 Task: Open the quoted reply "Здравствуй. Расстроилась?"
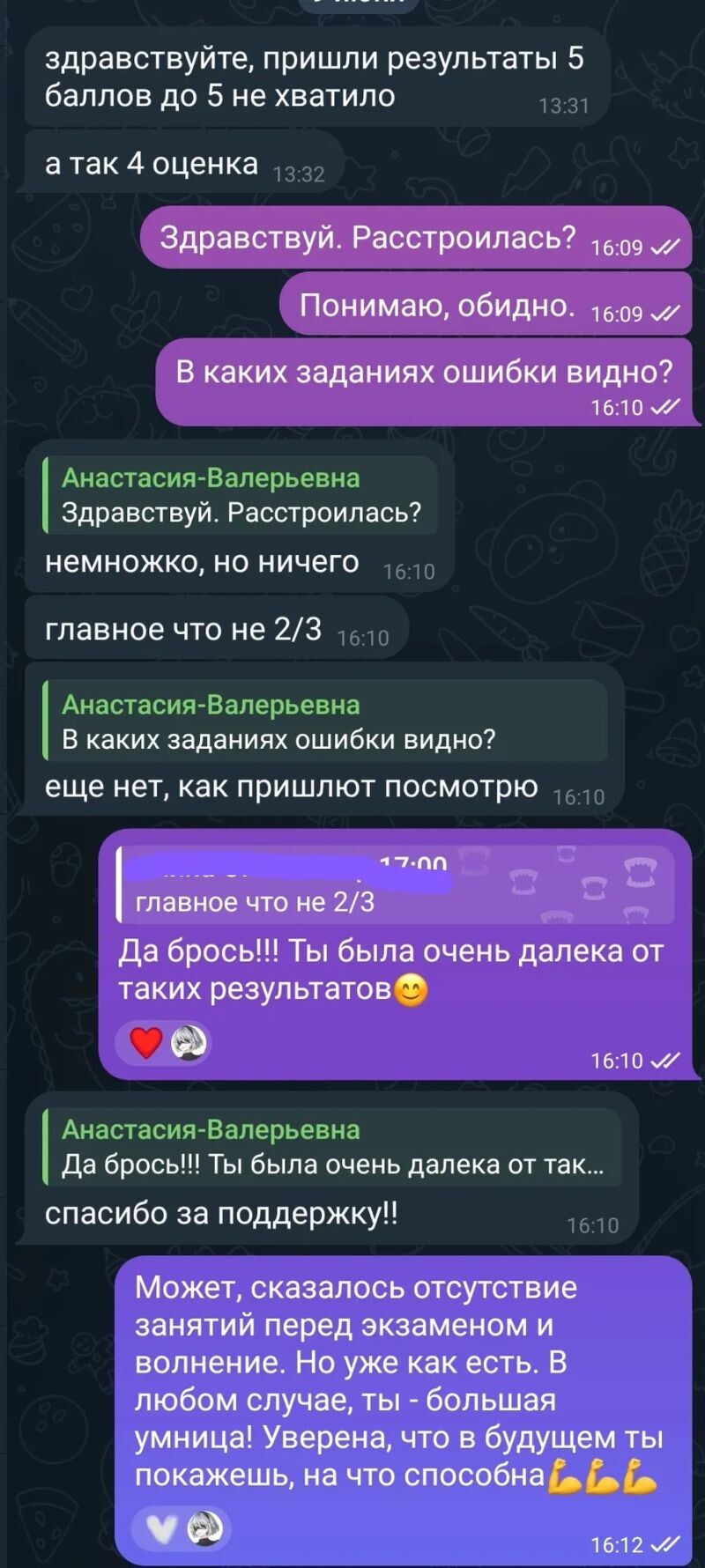(240, 495)
